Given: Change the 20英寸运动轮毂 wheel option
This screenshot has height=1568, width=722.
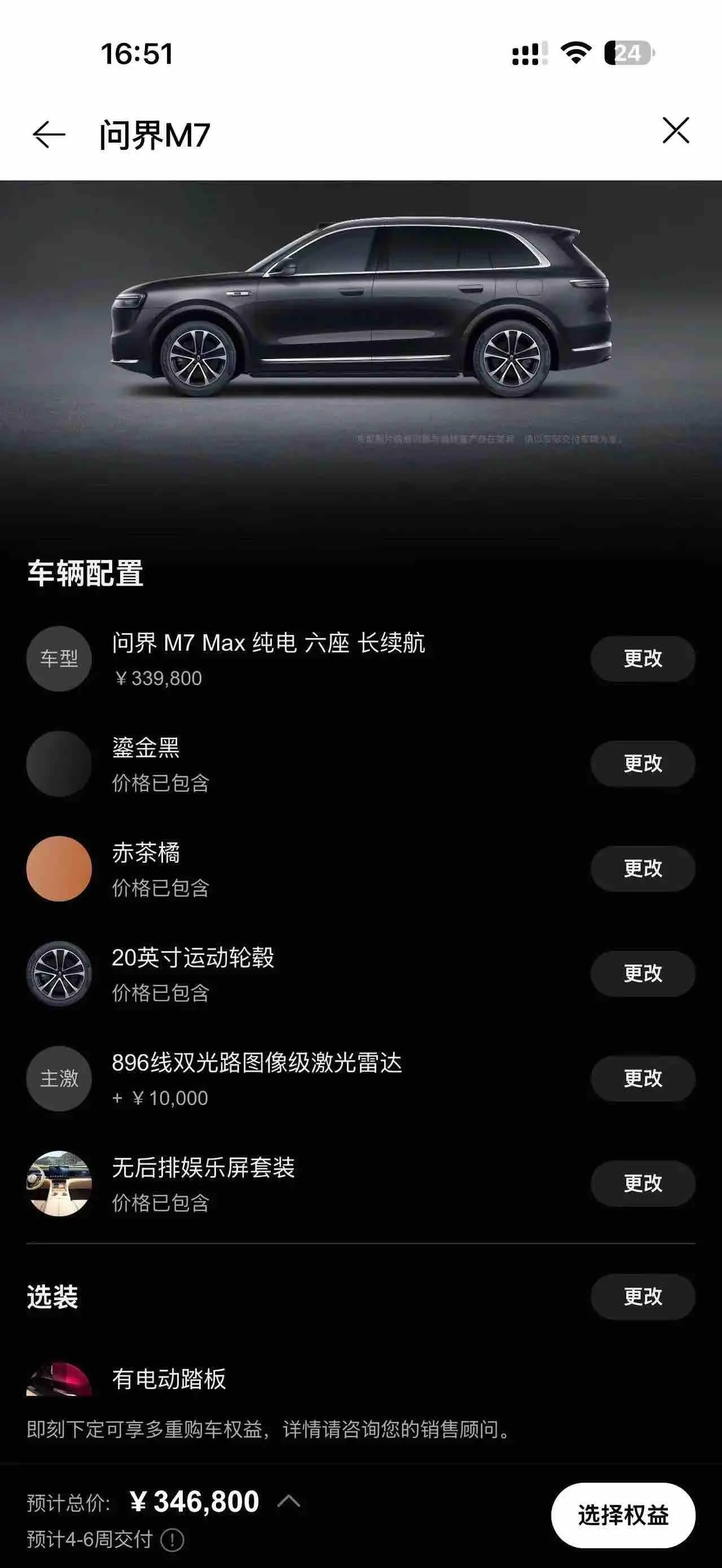Looking at the screenshot, I should (x=643, y=973).
